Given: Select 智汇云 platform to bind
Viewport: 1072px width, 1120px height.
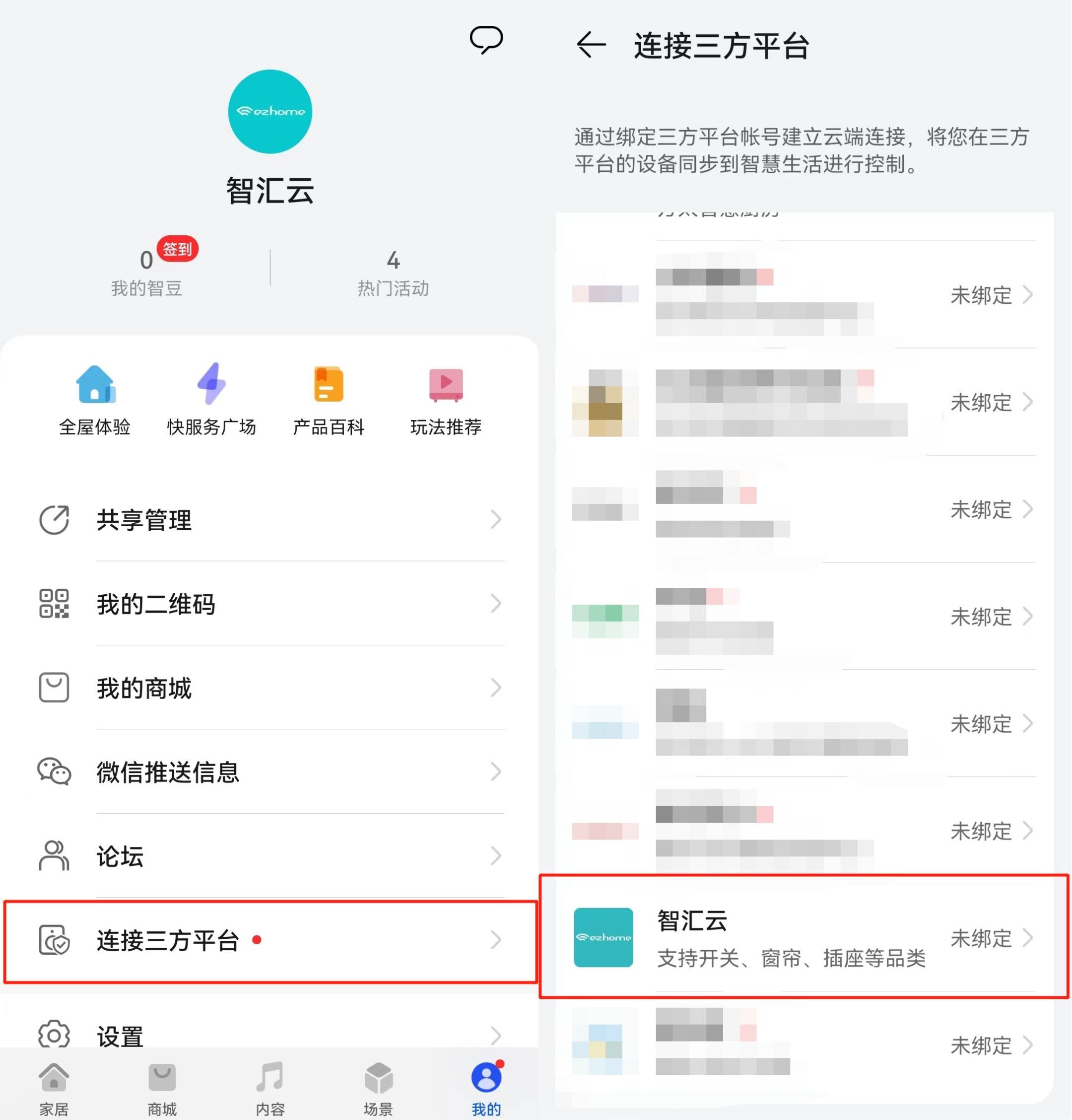Looking at the screenshot, I should click(x=803, y=938).
